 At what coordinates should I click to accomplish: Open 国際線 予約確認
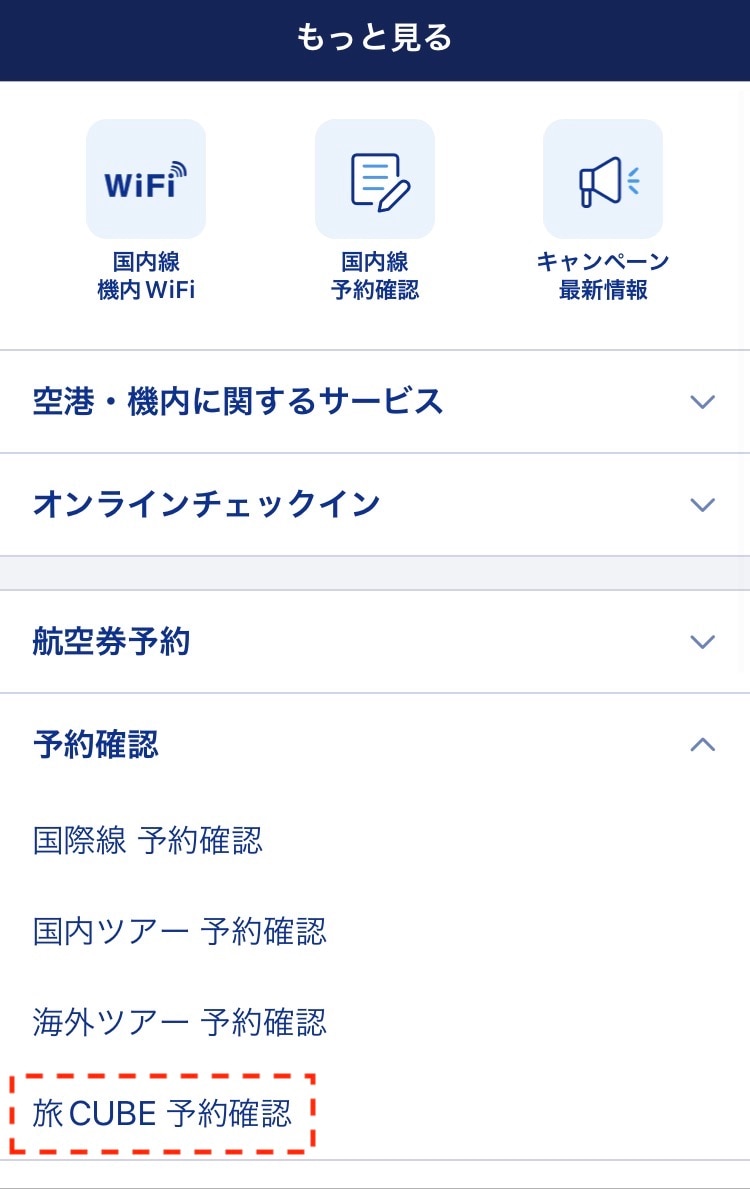[148, 841]
